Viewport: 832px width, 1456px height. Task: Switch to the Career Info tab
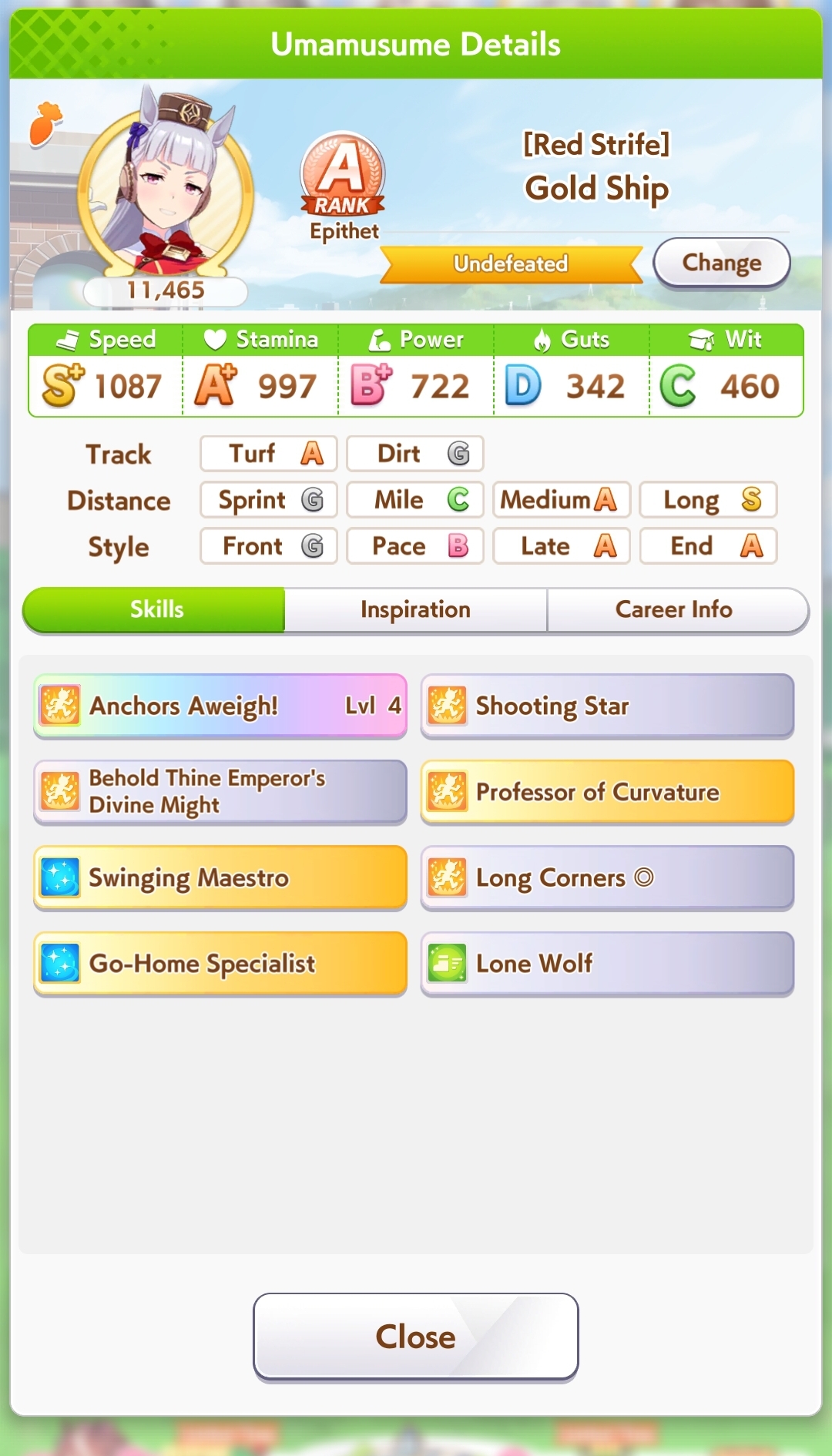(x=674, y=609)
